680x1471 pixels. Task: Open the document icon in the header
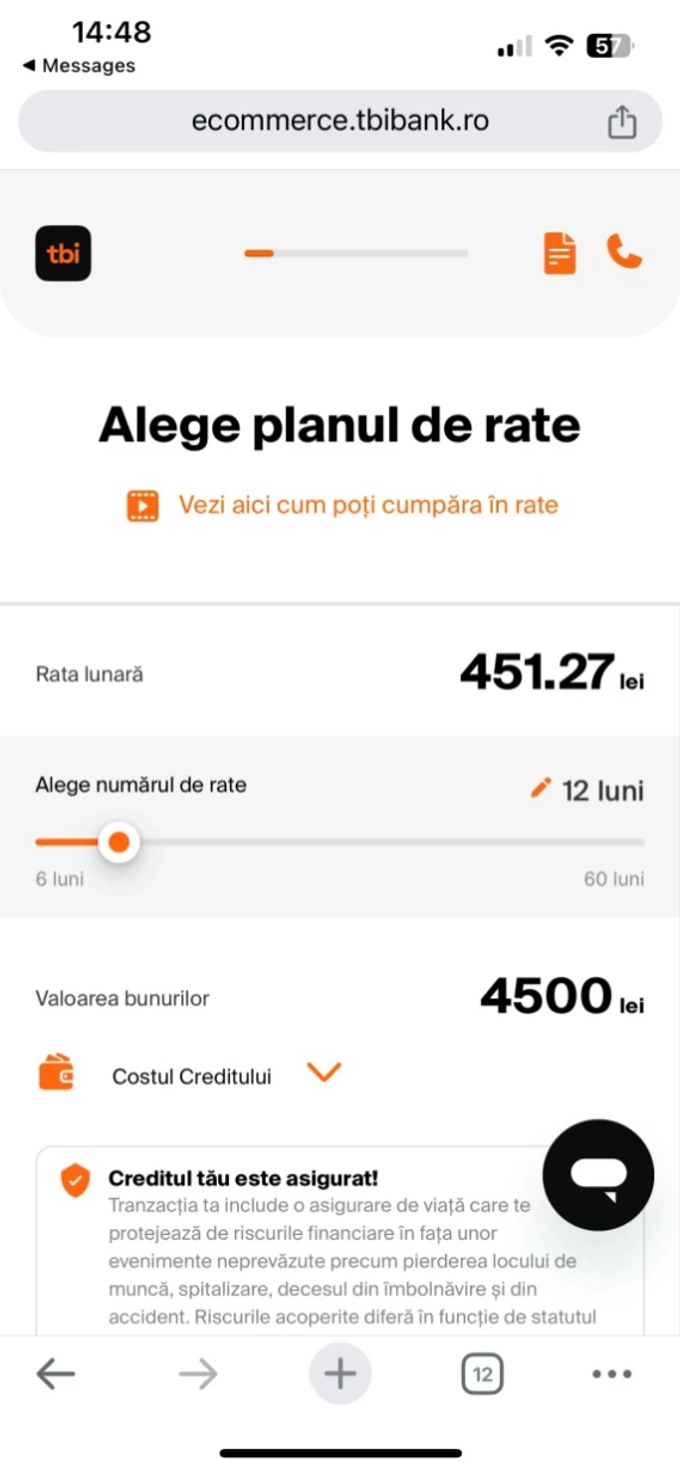point(560,253)
